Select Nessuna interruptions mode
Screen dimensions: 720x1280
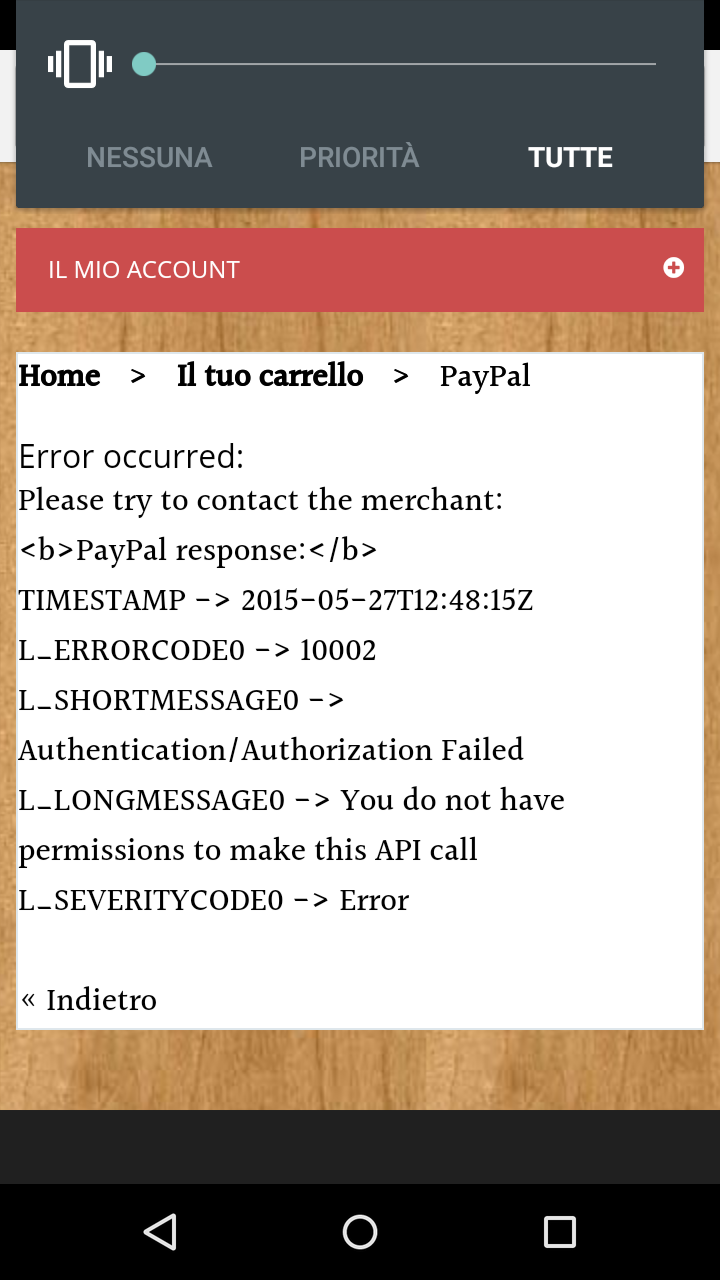(x=149, y=157)
